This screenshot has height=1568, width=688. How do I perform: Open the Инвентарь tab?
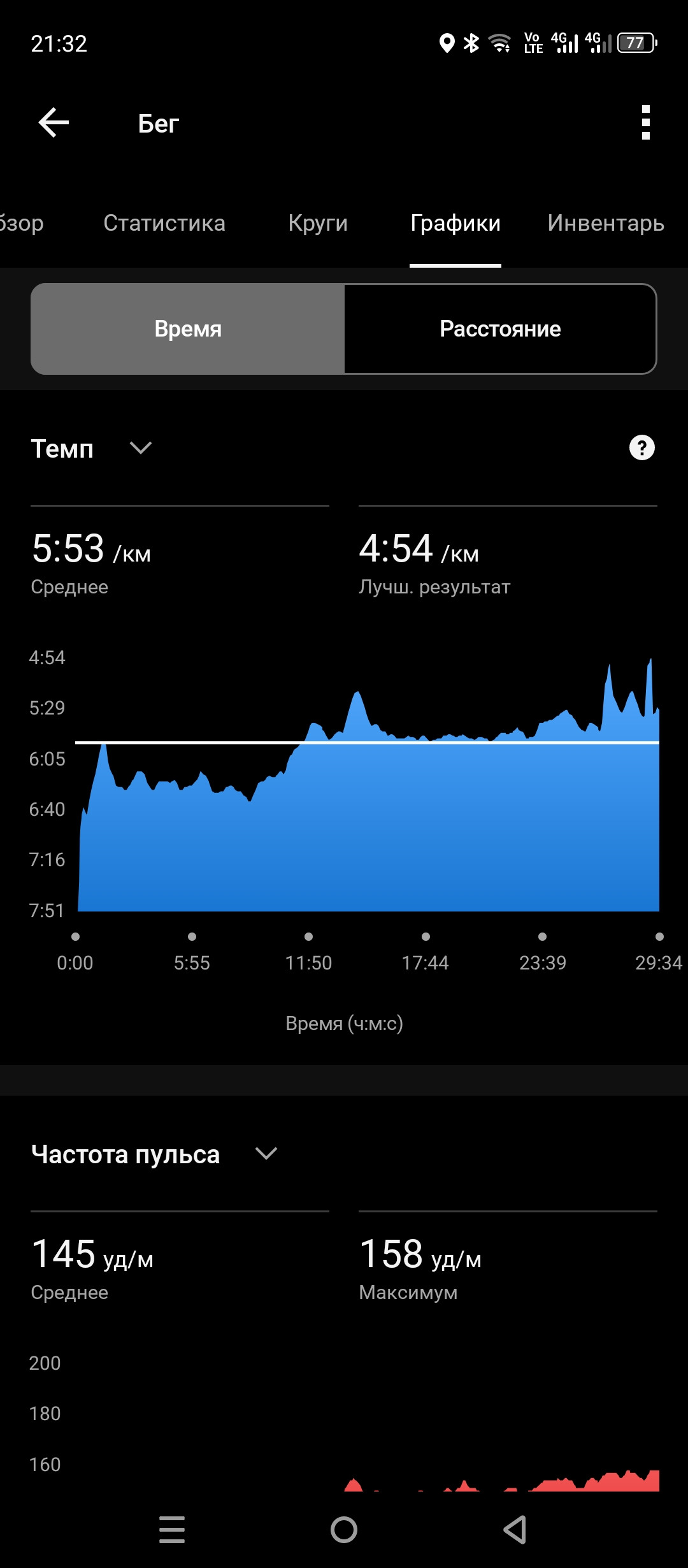click(x=606, y=223)
